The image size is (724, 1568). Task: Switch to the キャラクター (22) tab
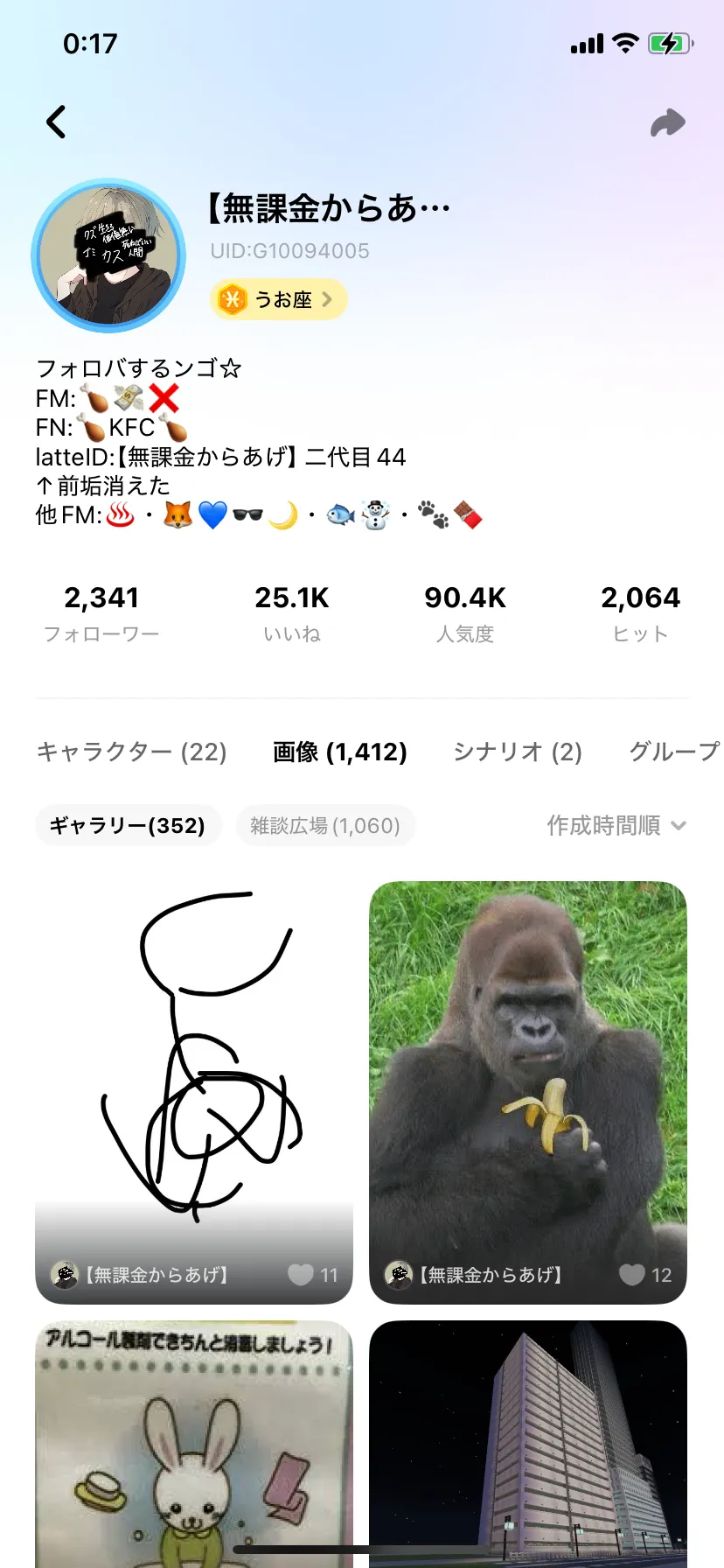132,752
